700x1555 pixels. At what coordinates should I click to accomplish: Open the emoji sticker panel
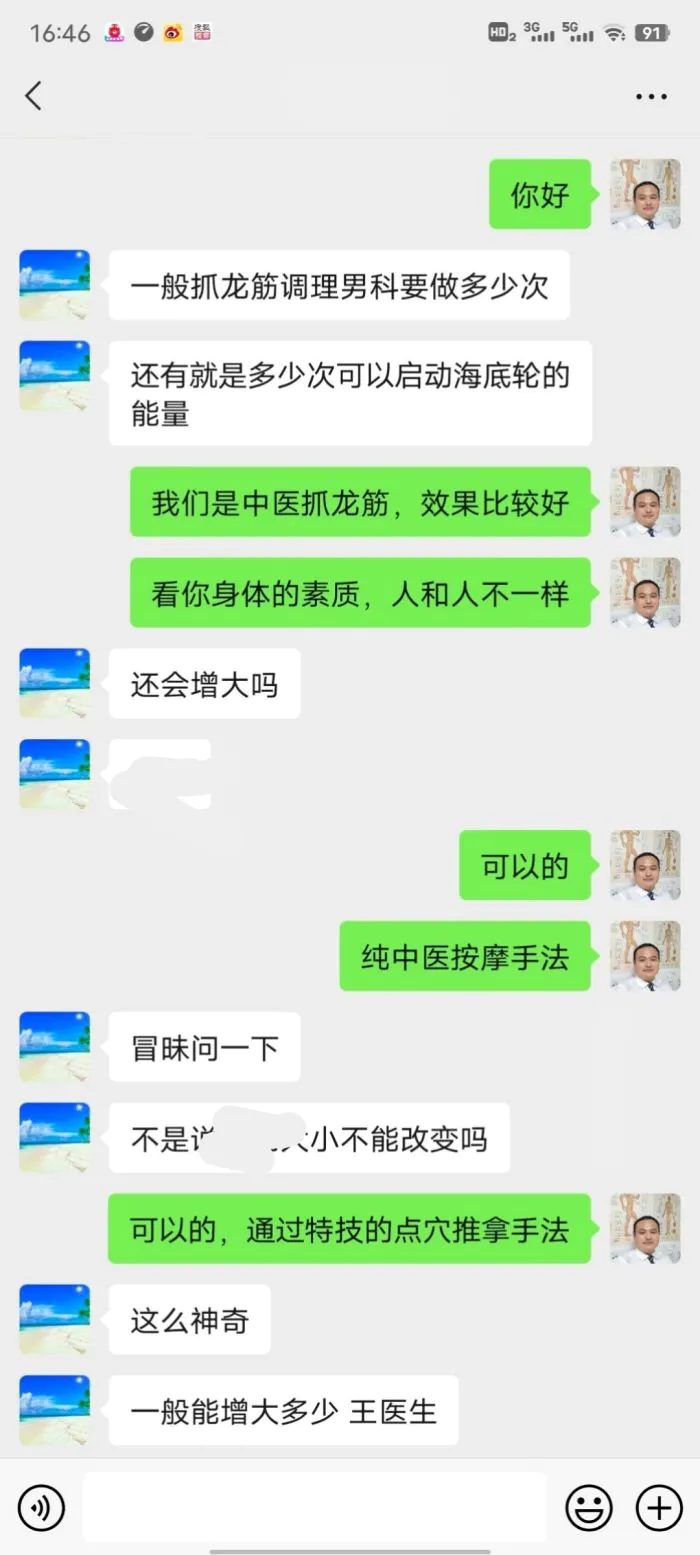click(589, 1506)
